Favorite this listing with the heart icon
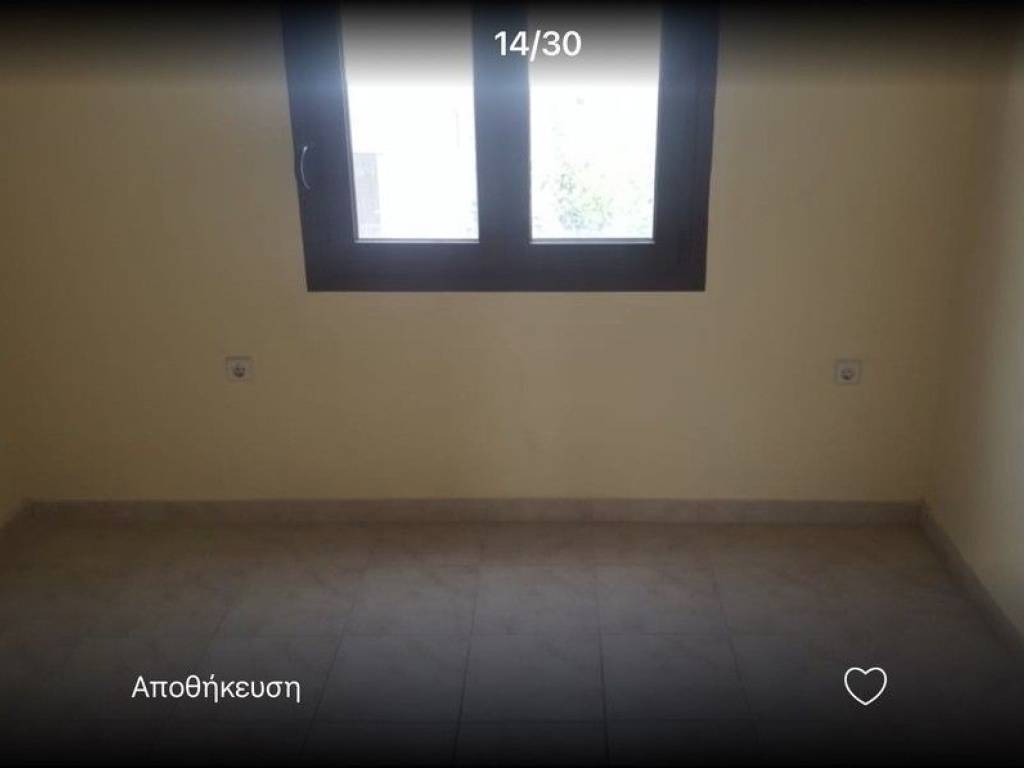 click(x=865, y=686)
